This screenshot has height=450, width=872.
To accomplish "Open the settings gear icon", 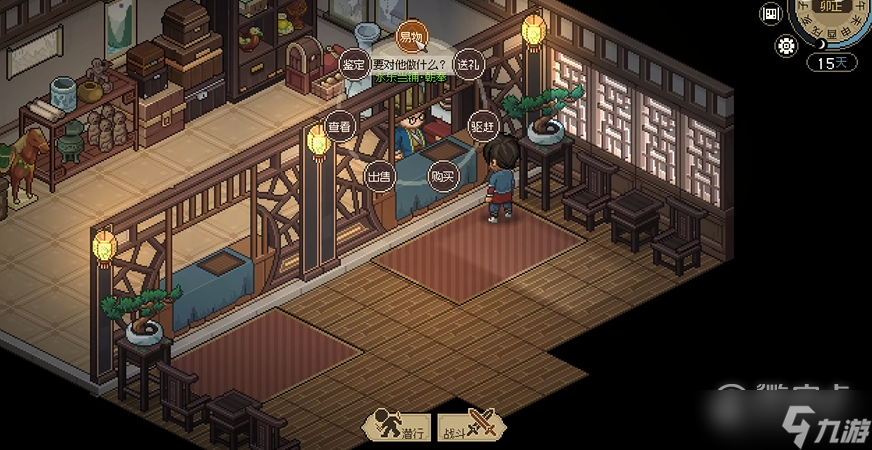I will (786, 45).
